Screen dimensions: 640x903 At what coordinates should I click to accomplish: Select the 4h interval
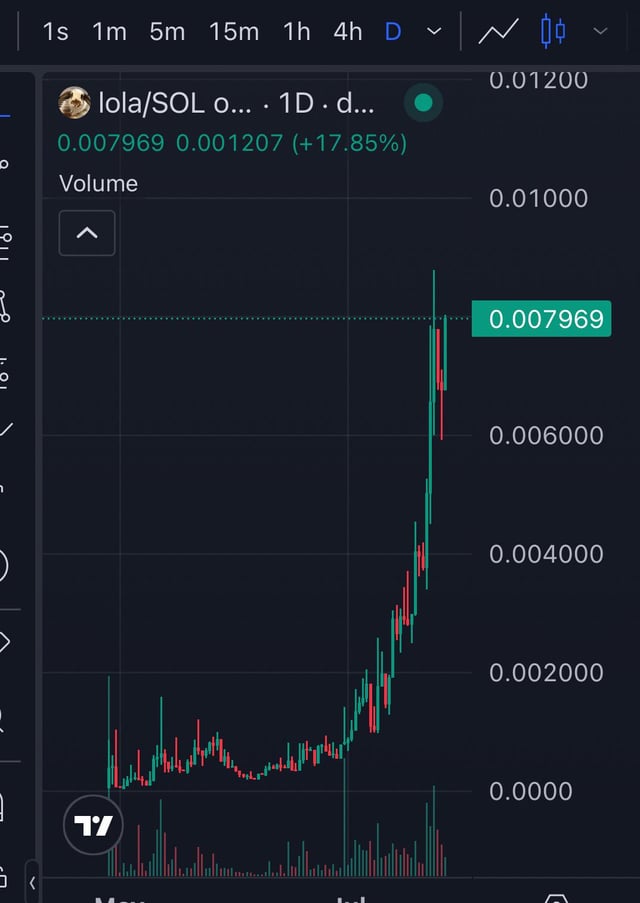pyautogui.click(x=347, y=32)
